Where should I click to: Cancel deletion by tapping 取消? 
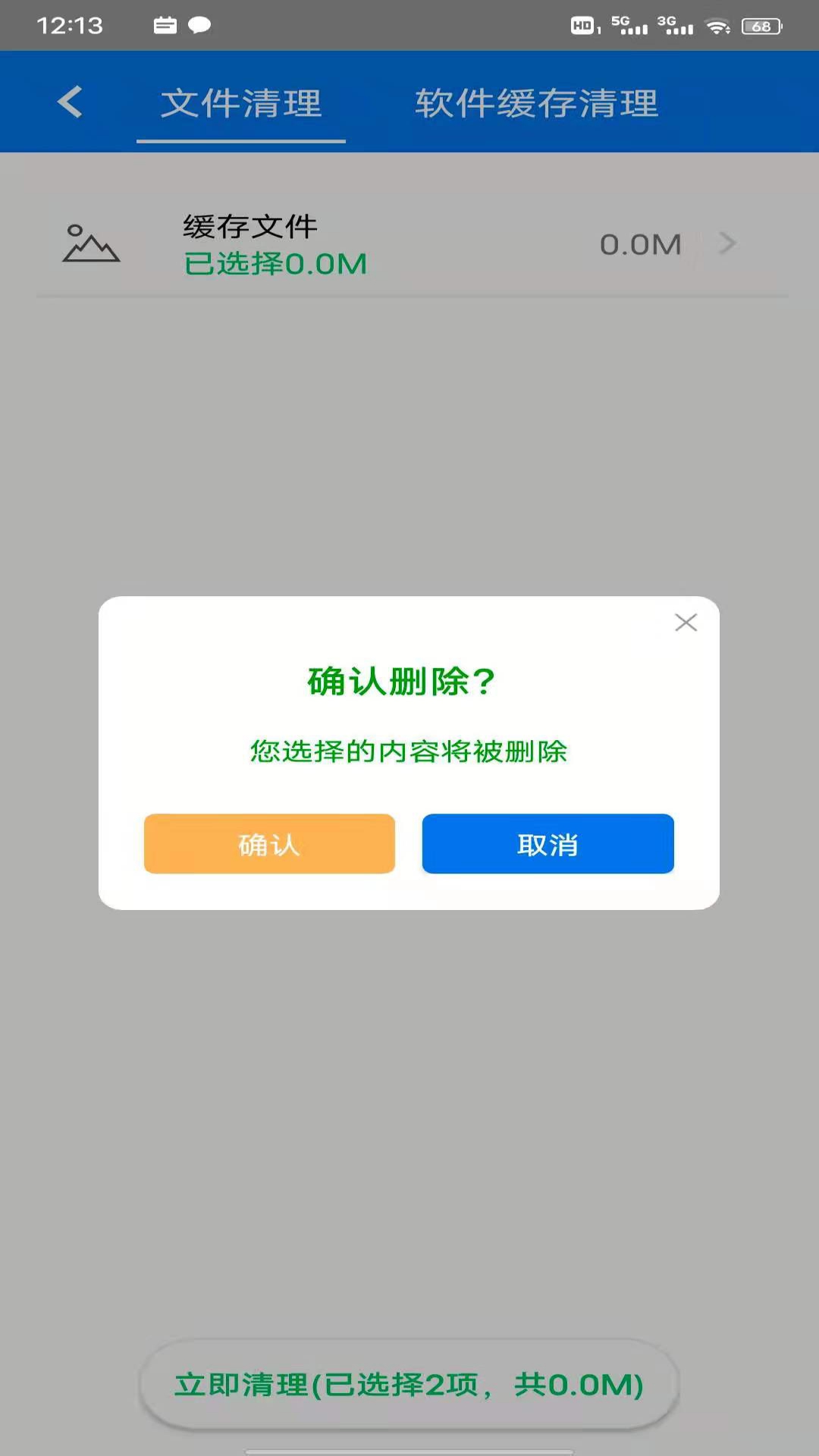(548, 844)
